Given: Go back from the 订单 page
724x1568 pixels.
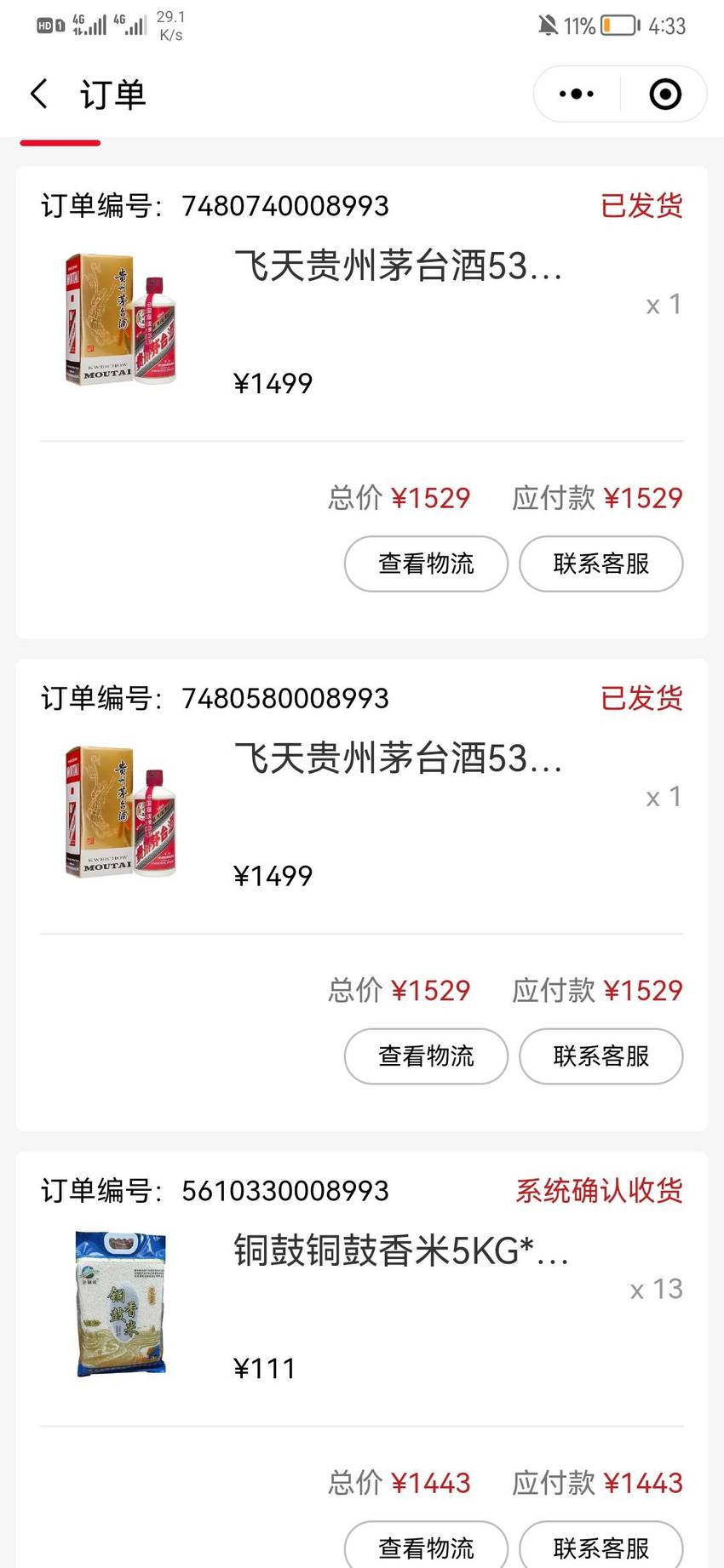Looking at the screenshot, I should tap(39, 94).
